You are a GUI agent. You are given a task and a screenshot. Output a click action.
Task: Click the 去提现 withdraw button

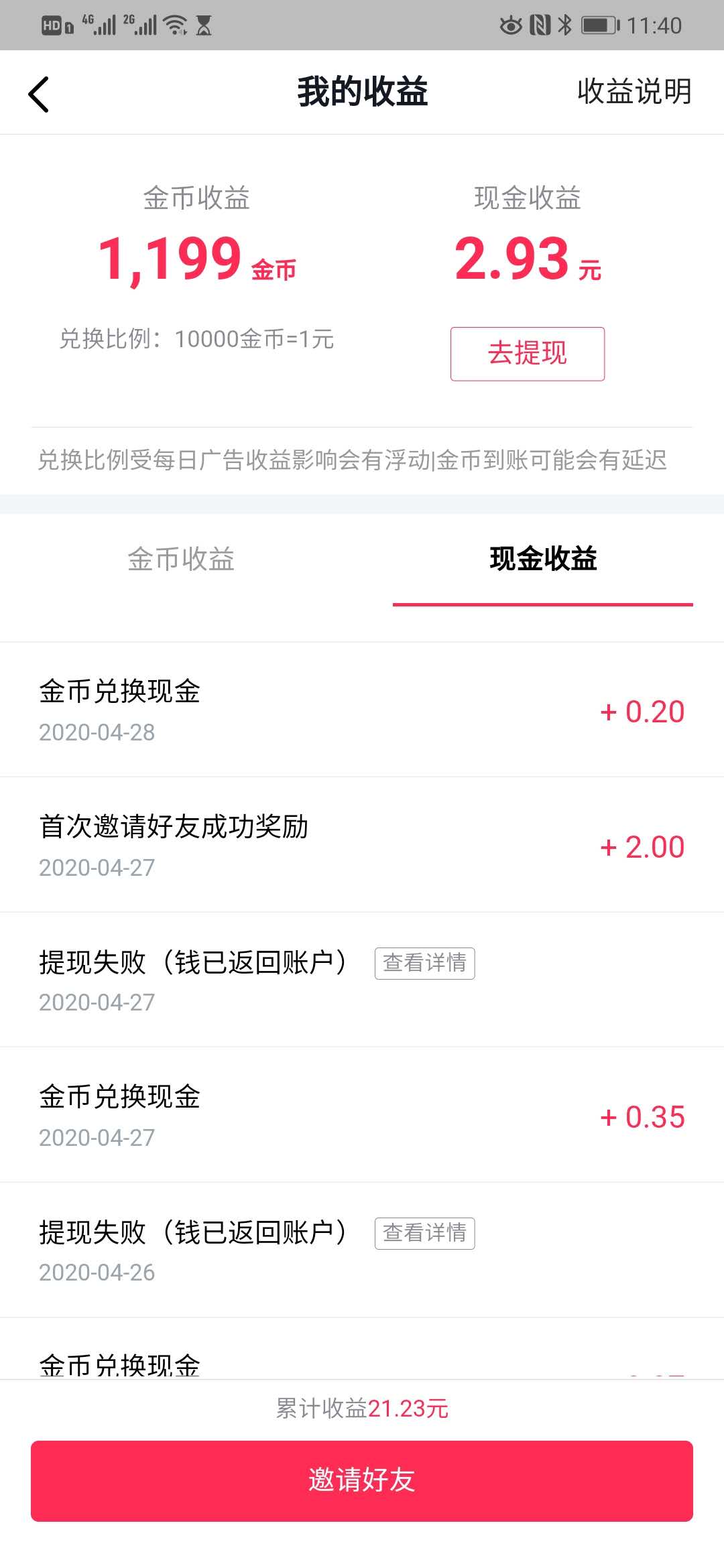coord(527,354)
